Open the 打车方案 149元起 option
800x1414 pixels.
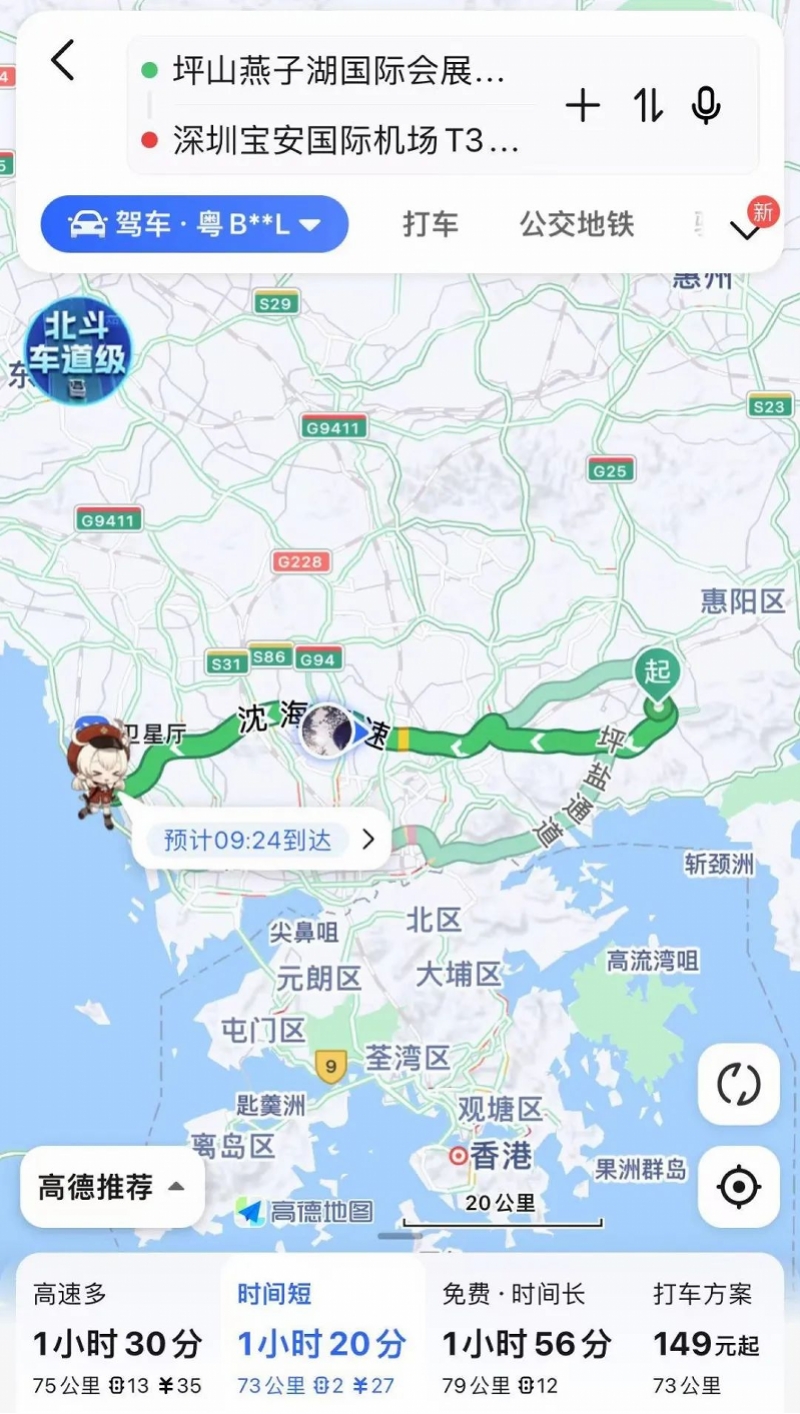707,1339
